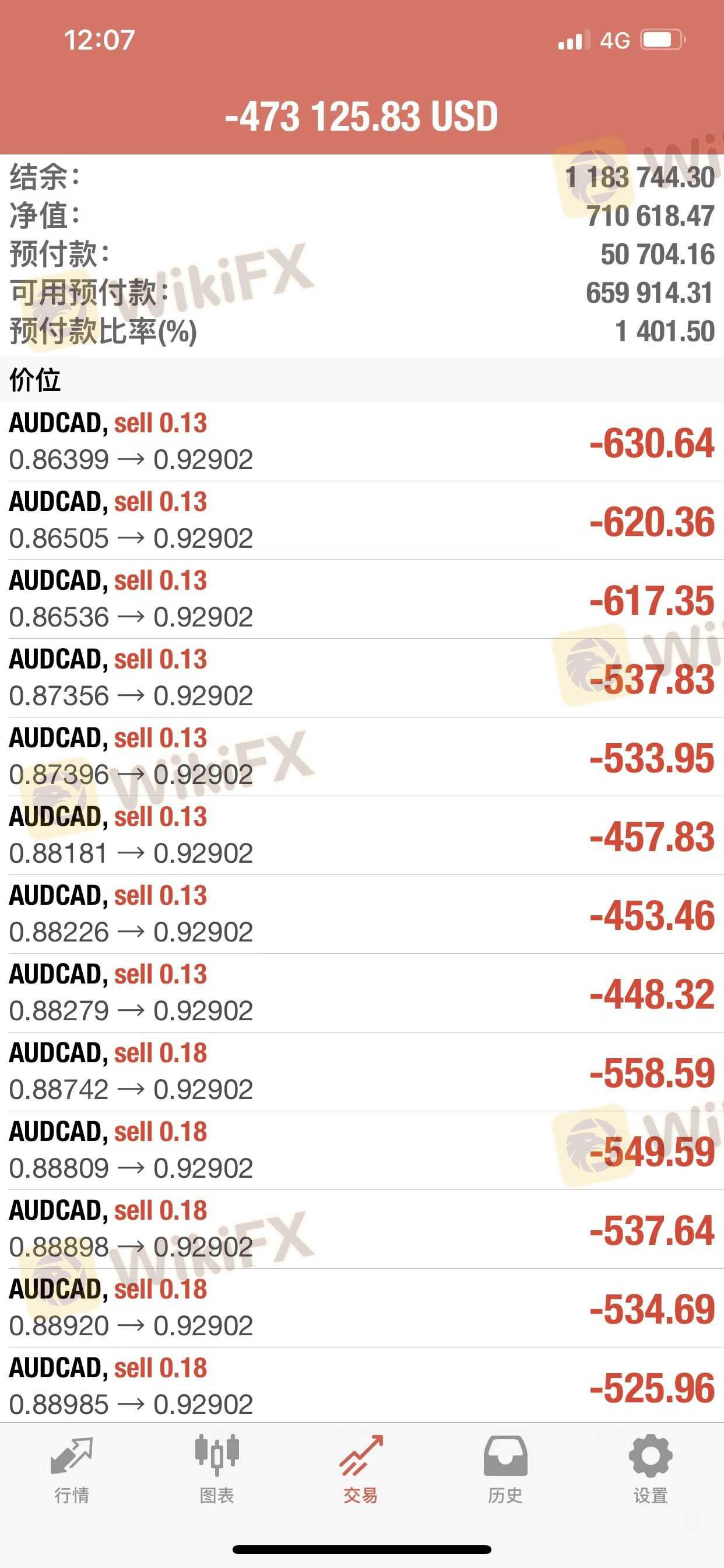The image size is (724, 1568).
Task: Tap the AUDCAD position with -617.35 loss
Action: (x=361, y=599)
